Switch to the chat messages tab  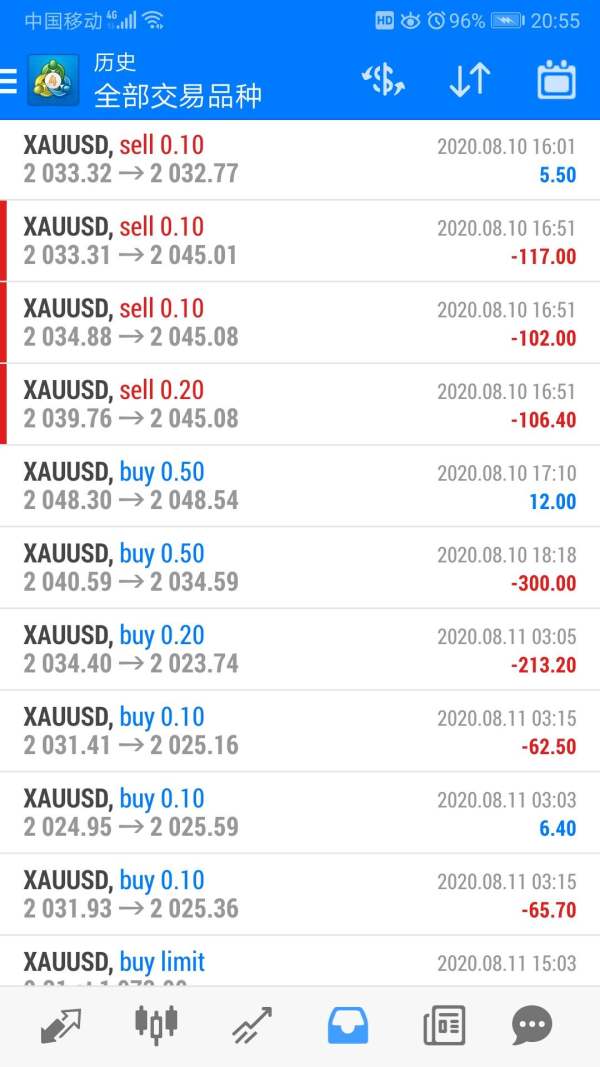pos(531,1025)
